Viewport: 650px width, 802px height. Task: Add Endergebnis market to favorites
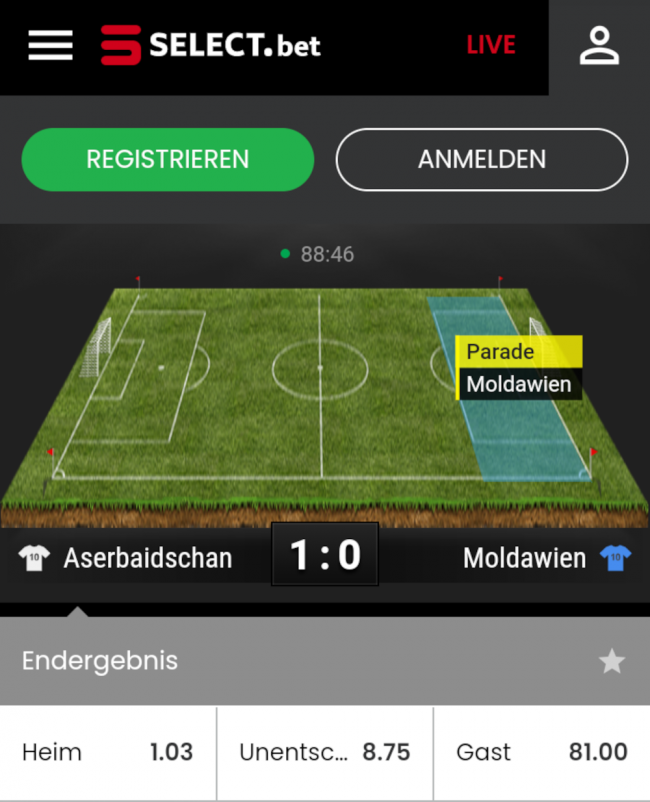[x=611, y=661]
